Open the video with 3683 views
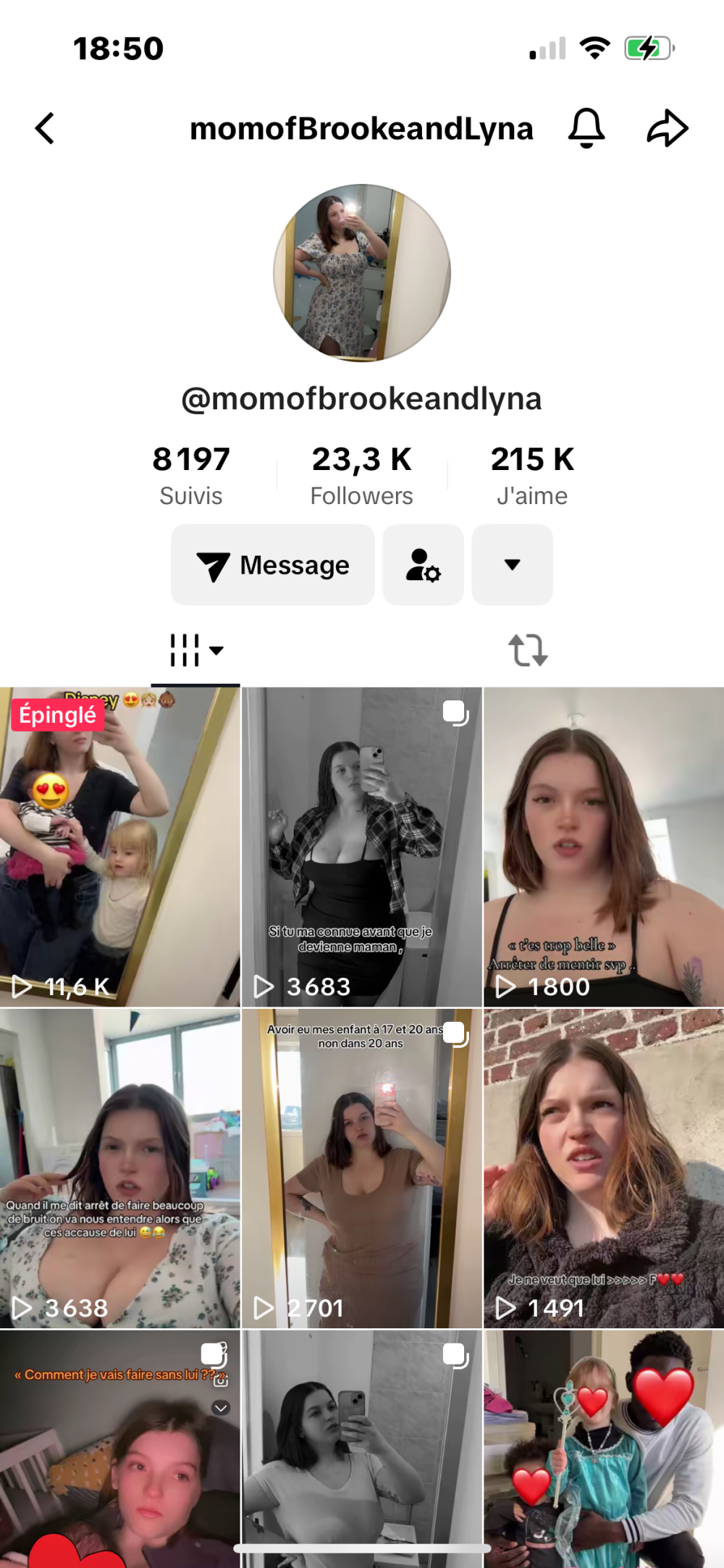Image resolution: width=724 pixels, height=1568 pixels. (x=361, y=847)
